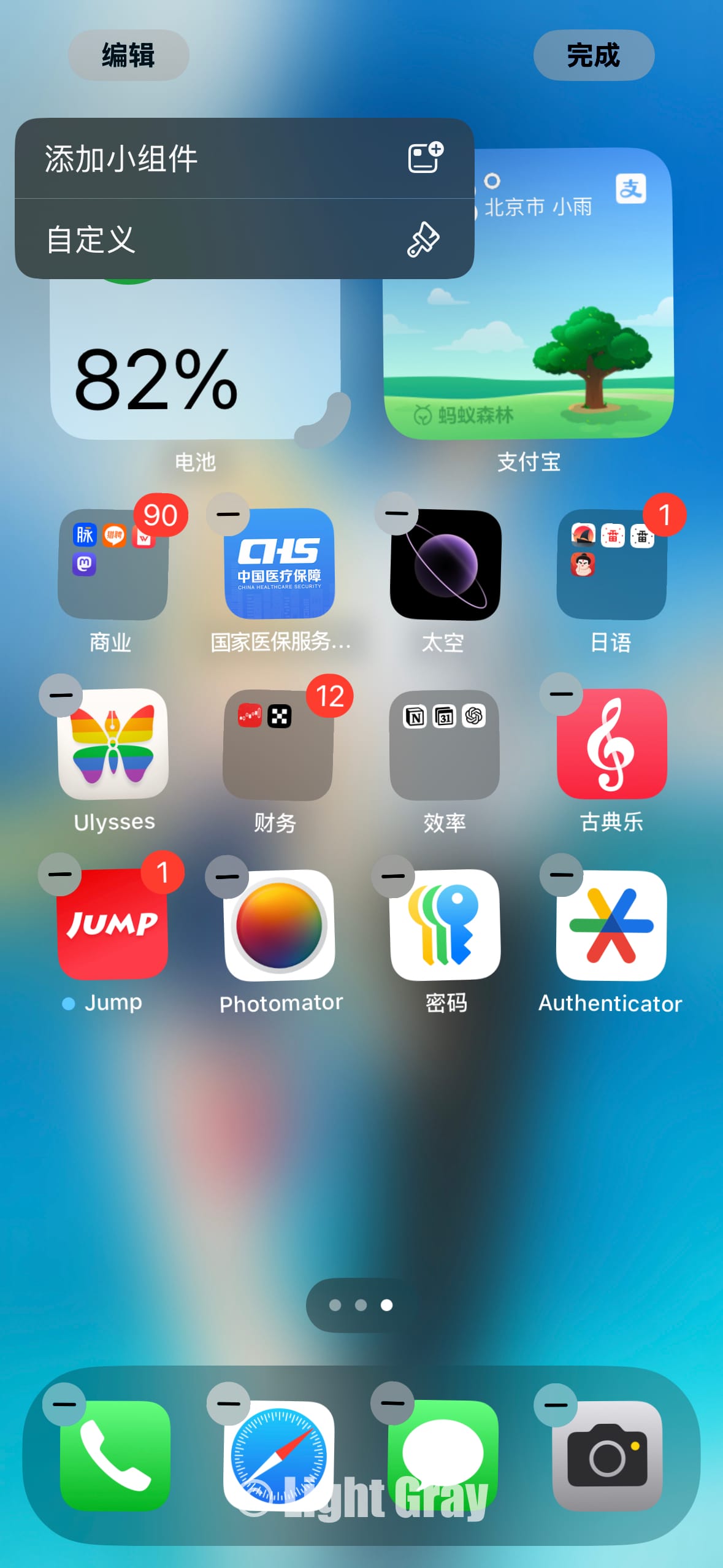Open the Phone app in the dock
The image size is (723, 1568).
pos(115,1455)
